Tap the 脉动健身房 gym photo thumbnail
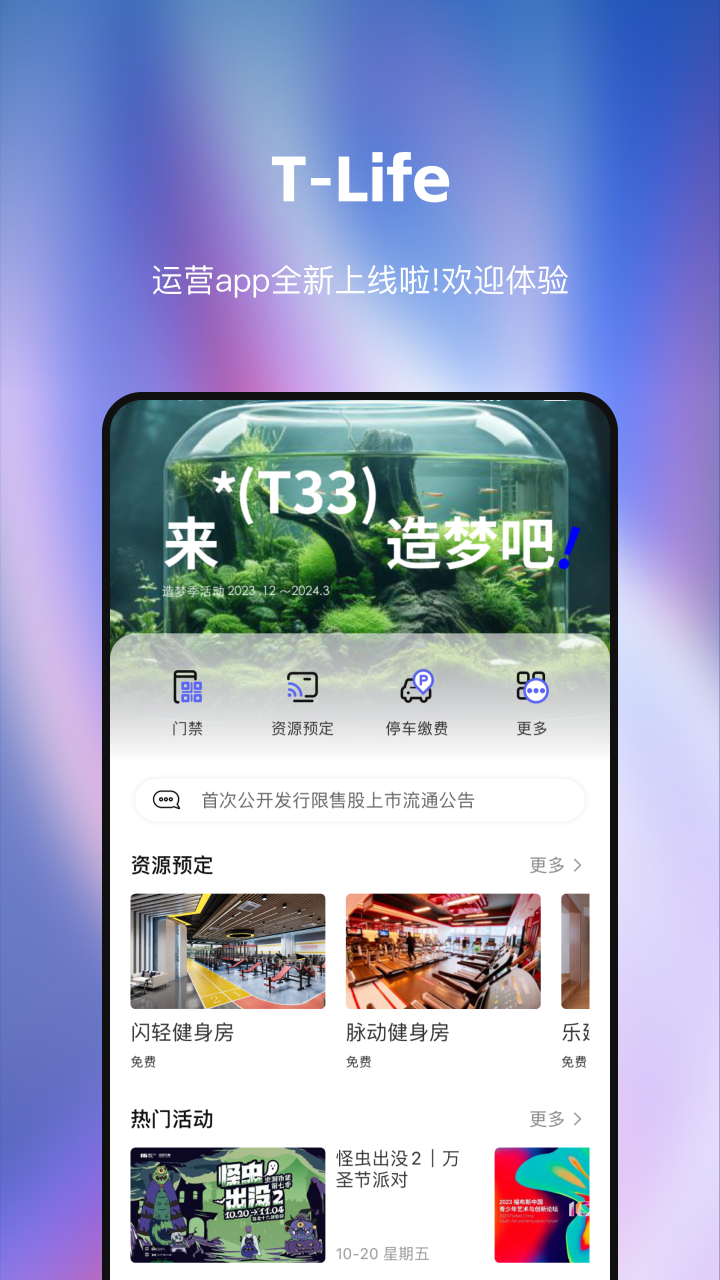Screen dimensions: 720x1280 coord(442,950)
